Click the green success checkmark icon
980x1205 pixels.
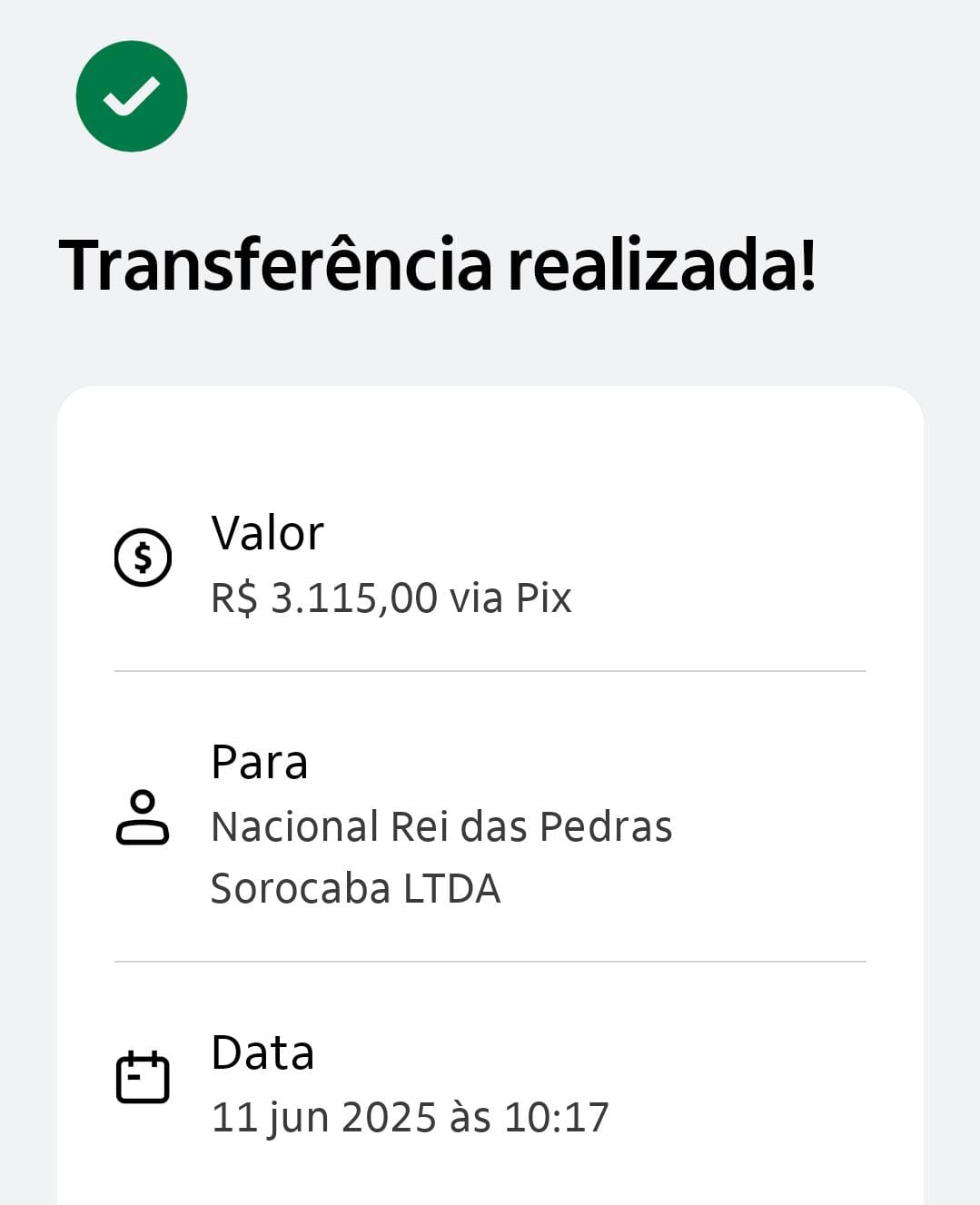point(132,94)
